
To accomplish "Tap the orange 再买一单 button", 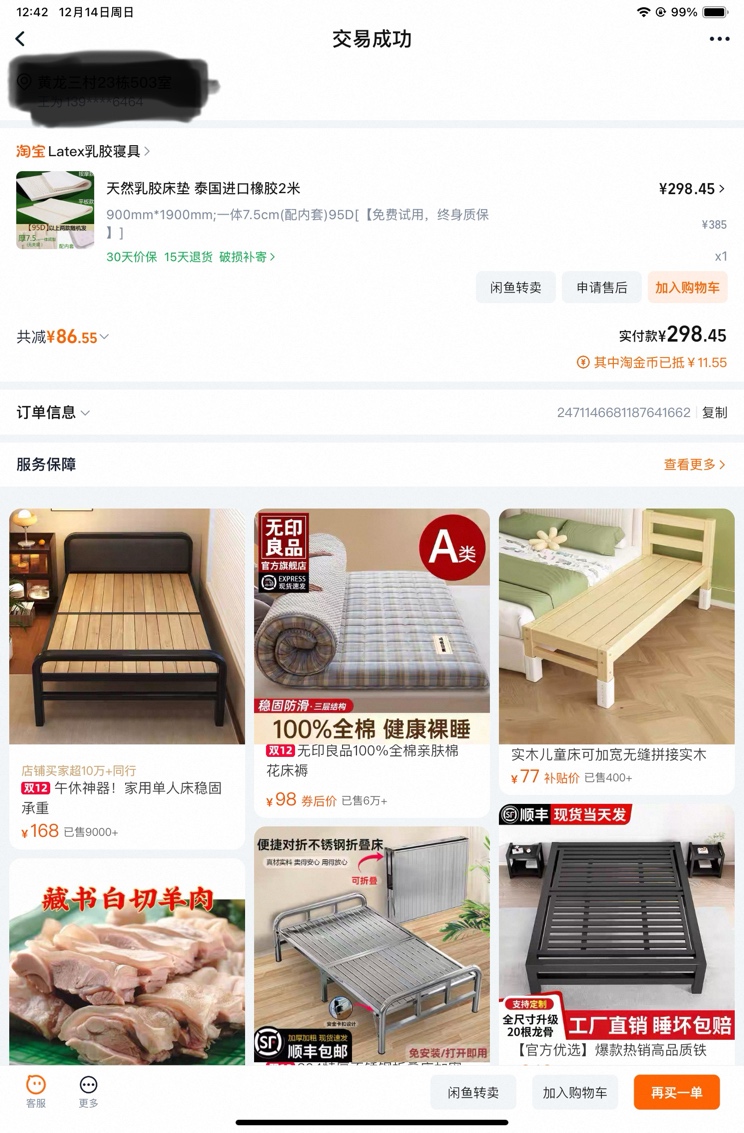I will coord(676,1093).
